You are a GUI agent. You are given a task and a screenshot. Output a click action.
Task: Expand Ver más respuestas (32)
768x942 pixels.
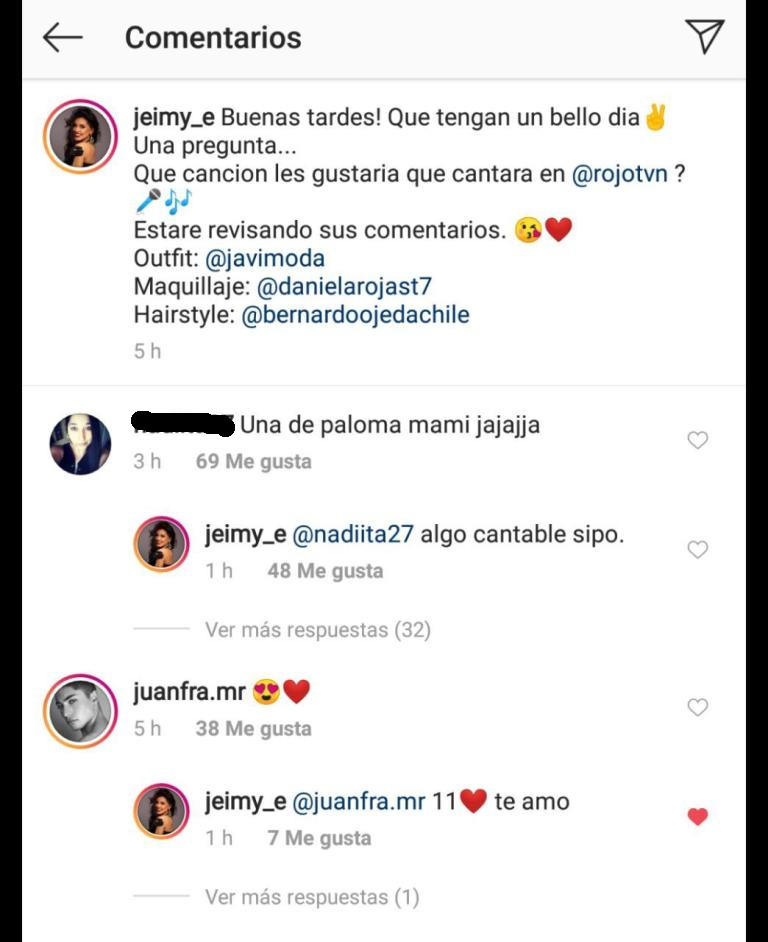pos(317,630)
